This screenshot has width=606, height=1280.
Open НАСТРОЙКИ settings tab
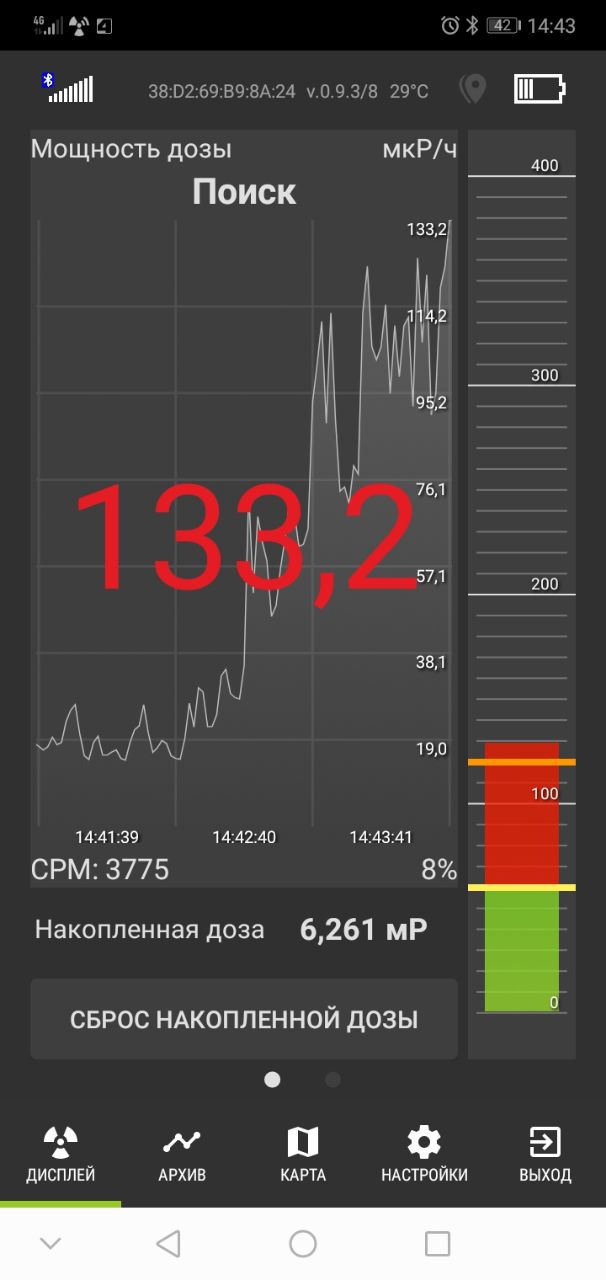(x=424, y=1156)
